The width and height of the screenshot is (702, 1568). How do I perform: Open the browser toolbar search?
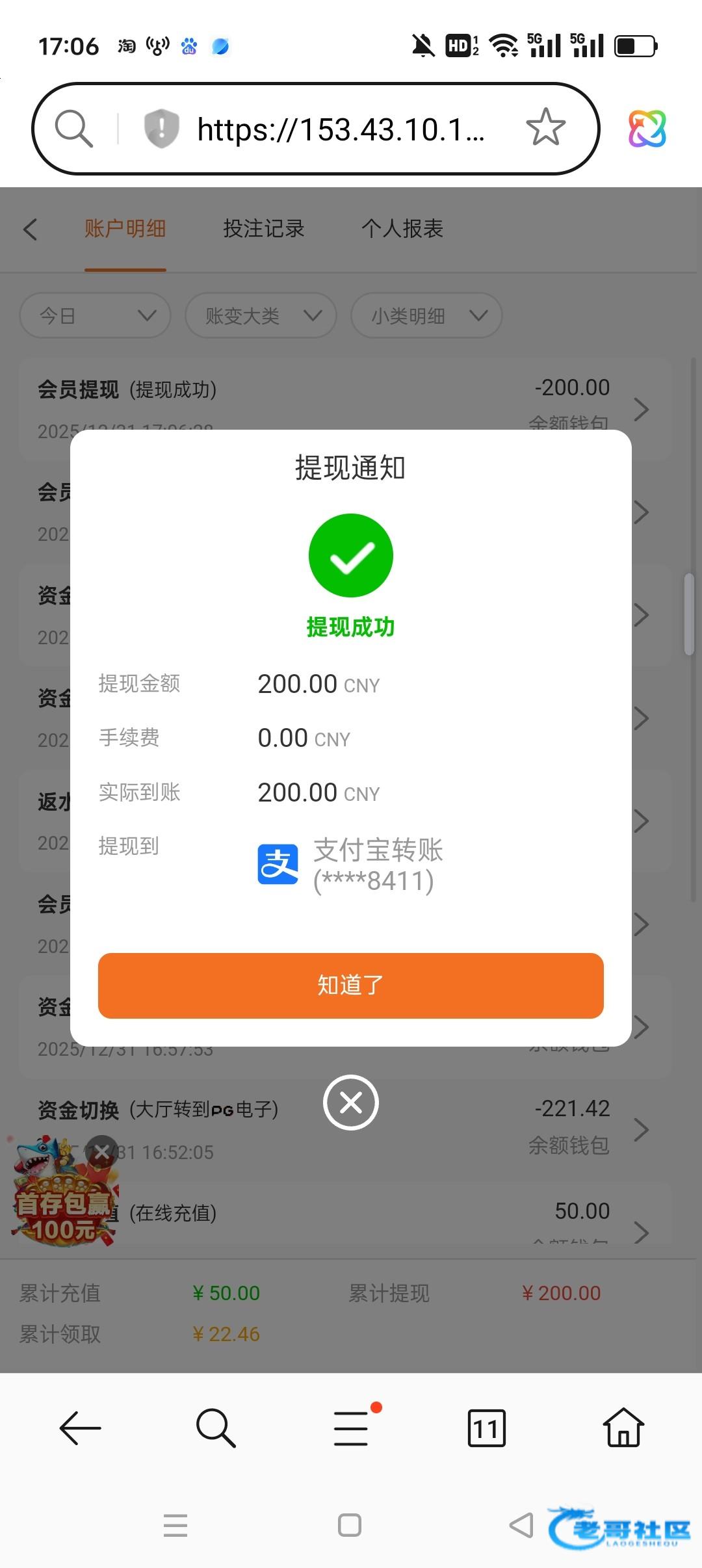tap(215, 1428)
